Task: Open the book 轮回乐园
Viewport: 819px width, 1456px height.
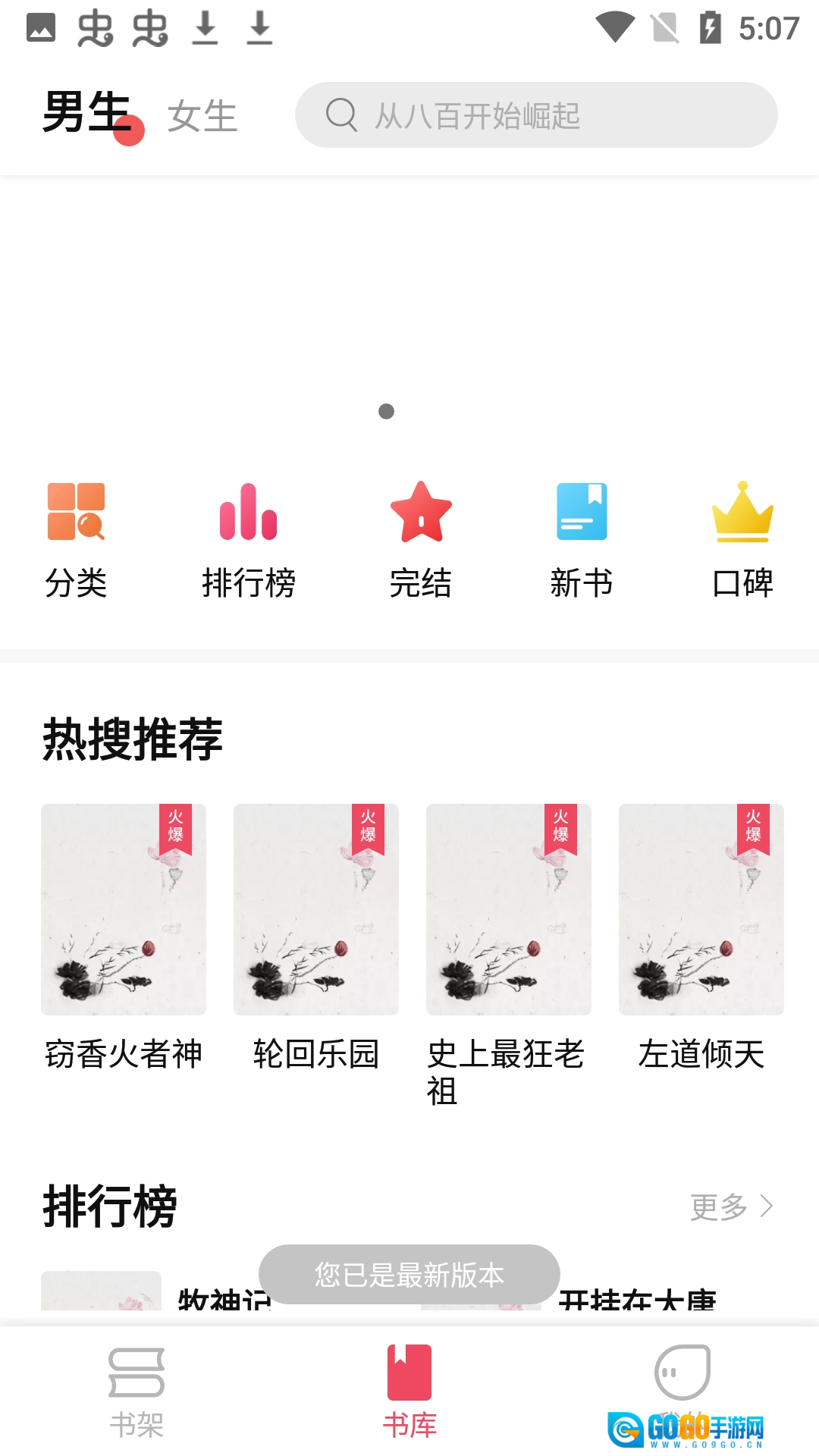Action: tap(316, 935)
